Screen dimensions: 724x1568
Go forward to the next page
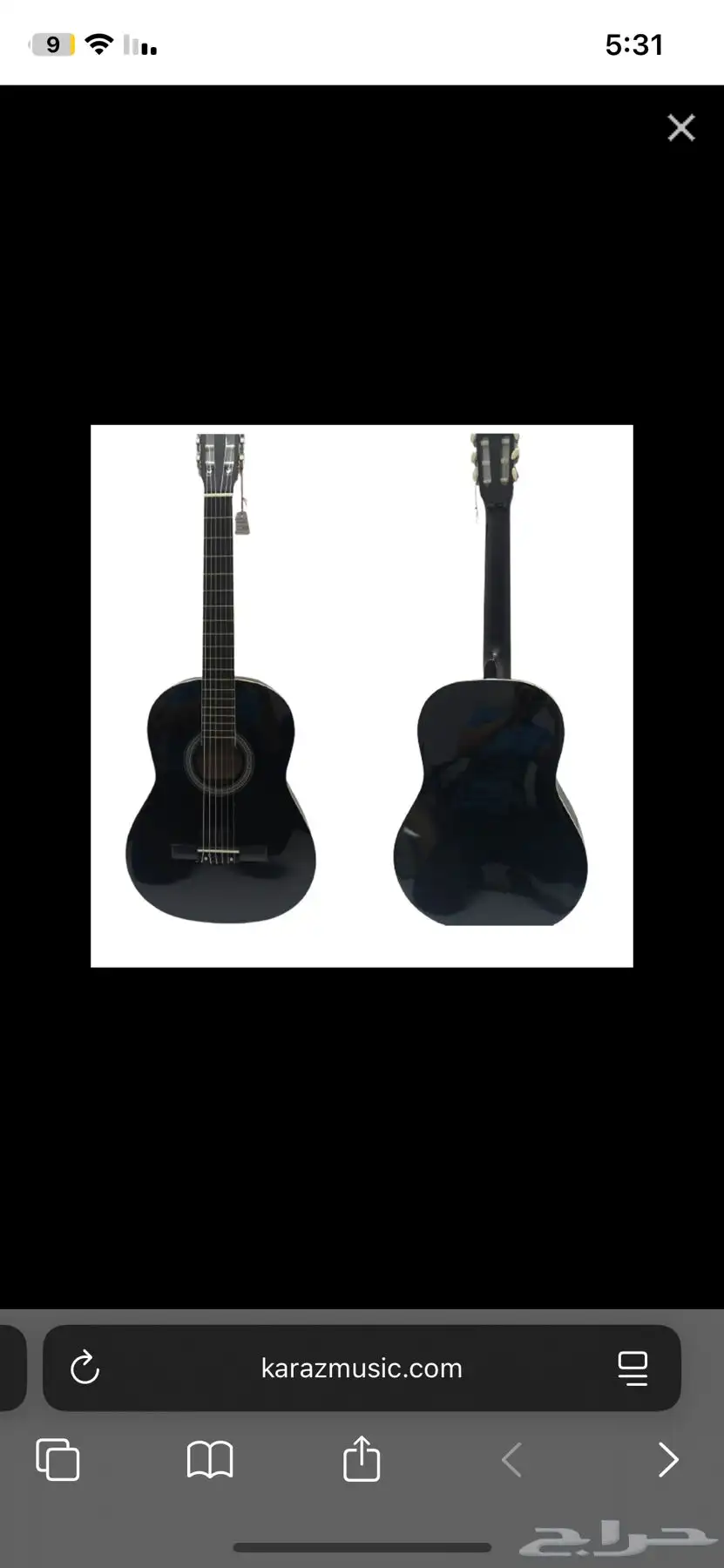pos(667,1459)
